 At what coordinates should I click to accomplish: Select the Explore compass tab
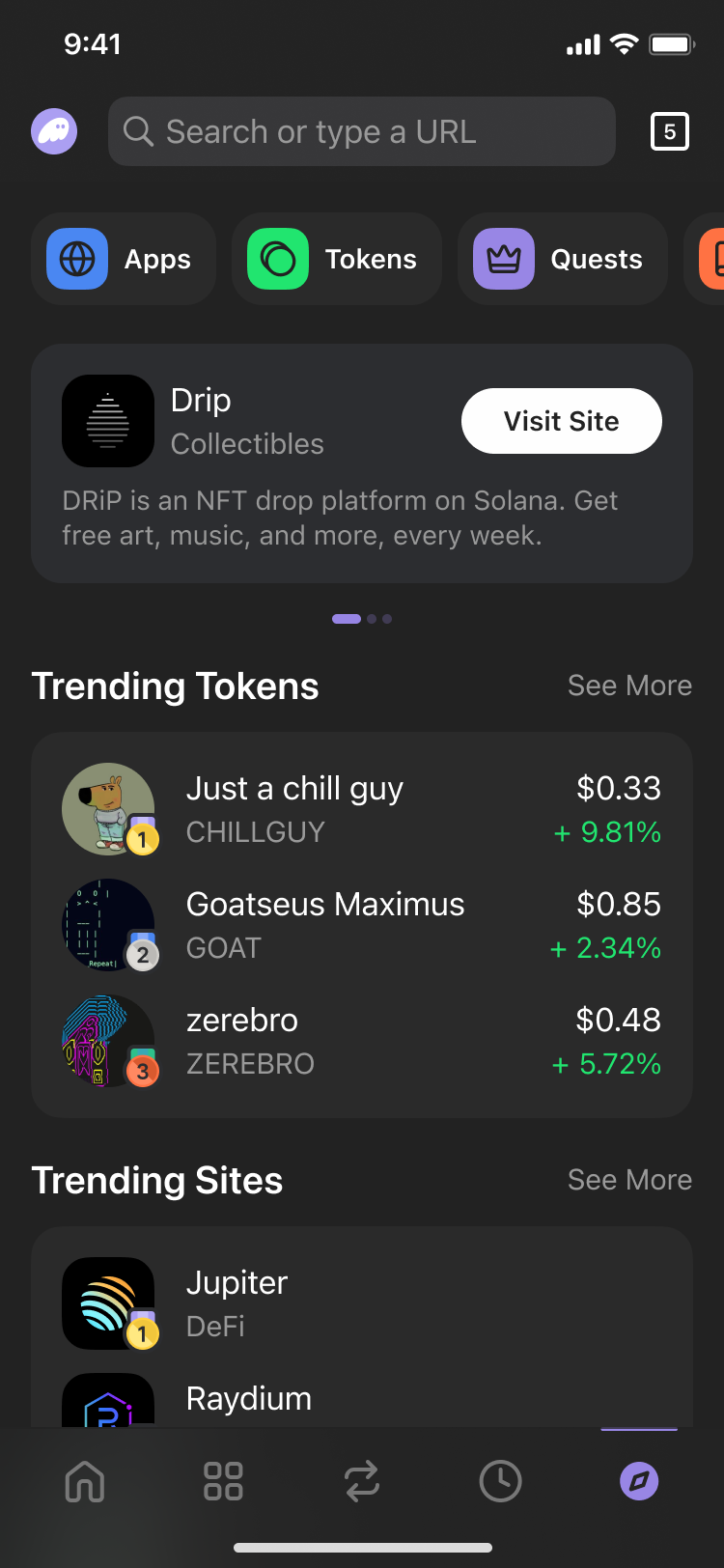(x=639, y=1481)
